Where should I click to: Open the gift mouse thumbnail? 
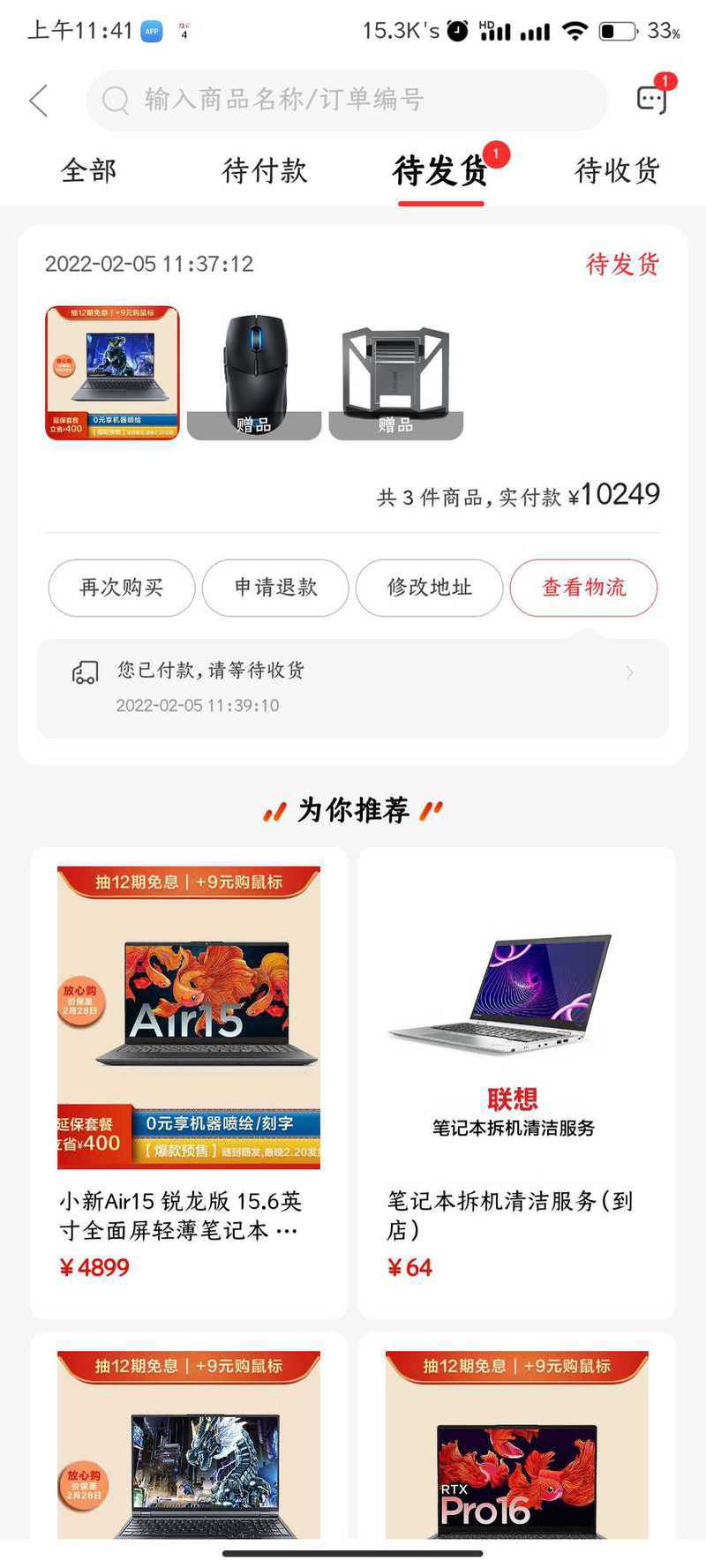click(254, 372)
